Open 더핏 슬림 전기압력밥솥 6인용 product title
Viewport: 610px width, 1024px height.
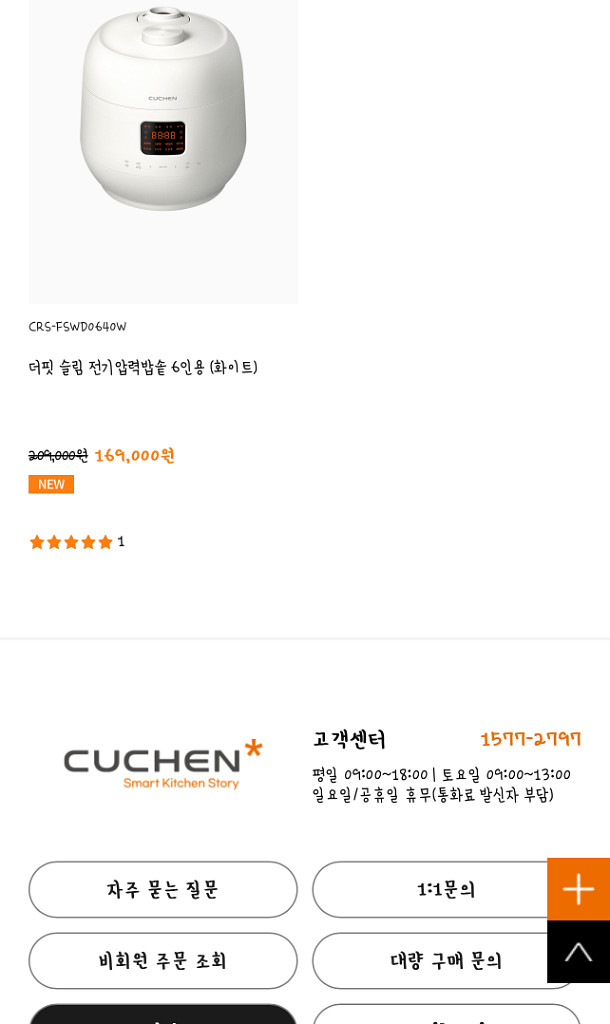(143, 367)
